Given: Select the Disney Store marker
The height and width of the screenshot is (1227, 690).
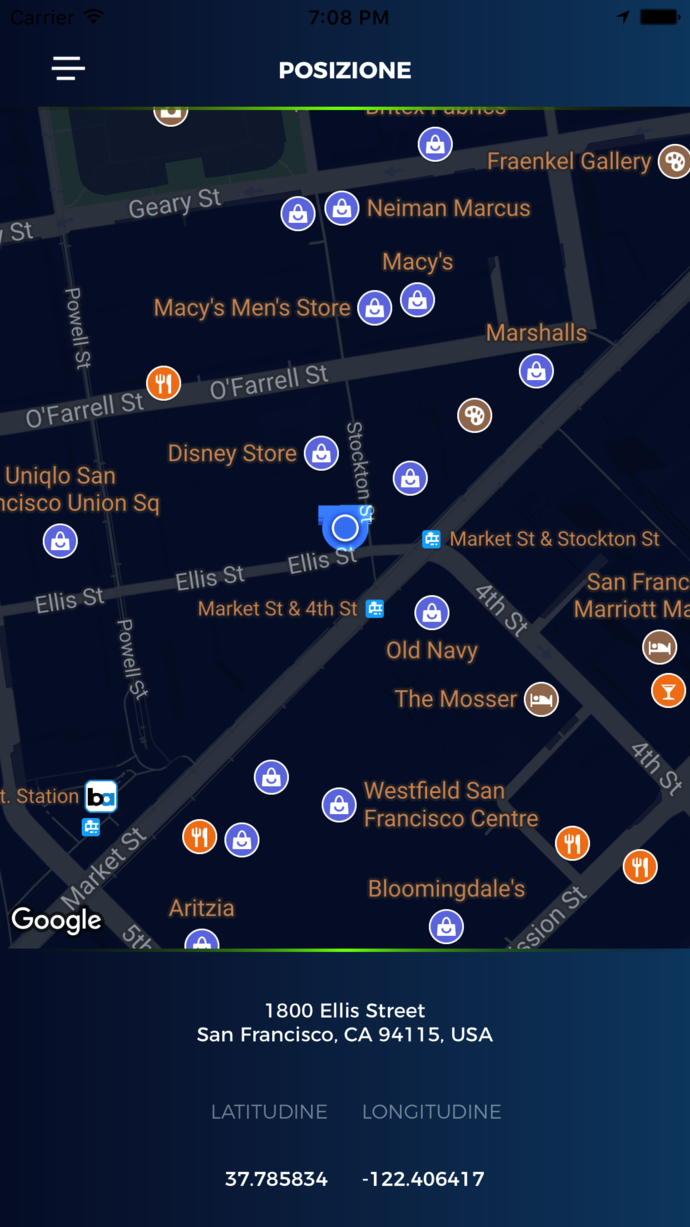Looking at the screenshot, I should point(321,453).
